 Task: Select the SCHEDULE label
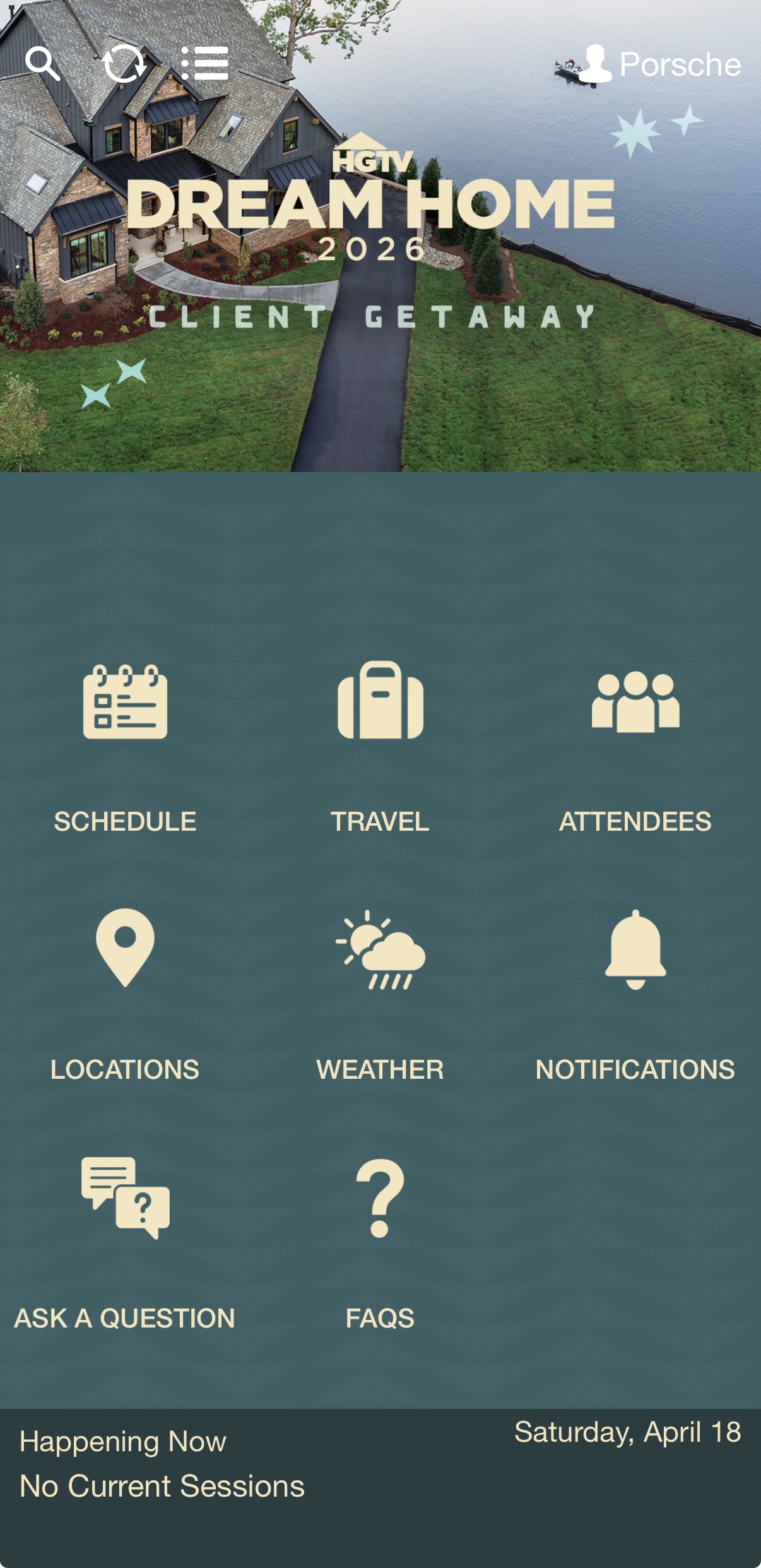[x=124, y=821]
